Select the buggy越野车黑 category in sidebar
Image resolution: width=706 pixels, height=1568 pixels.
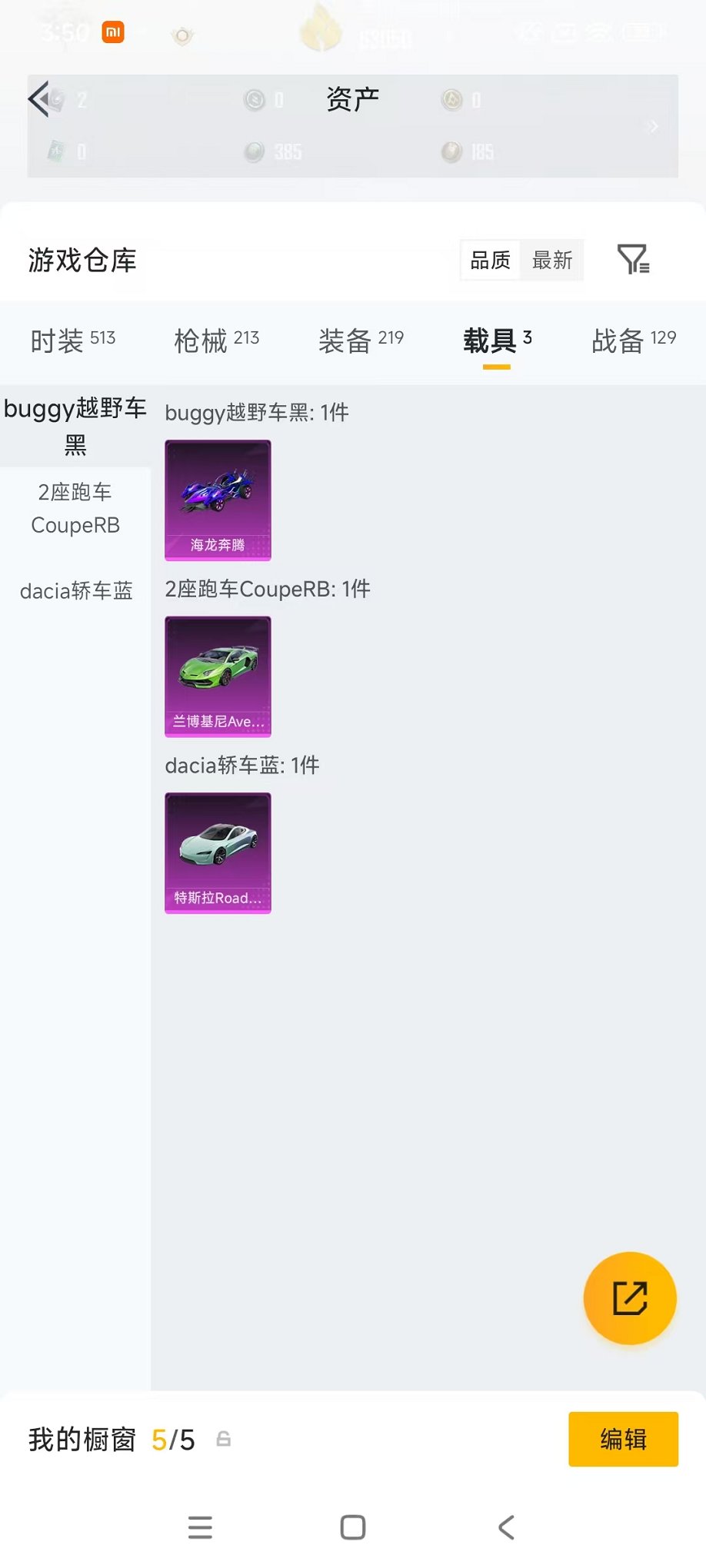(75, 427)
